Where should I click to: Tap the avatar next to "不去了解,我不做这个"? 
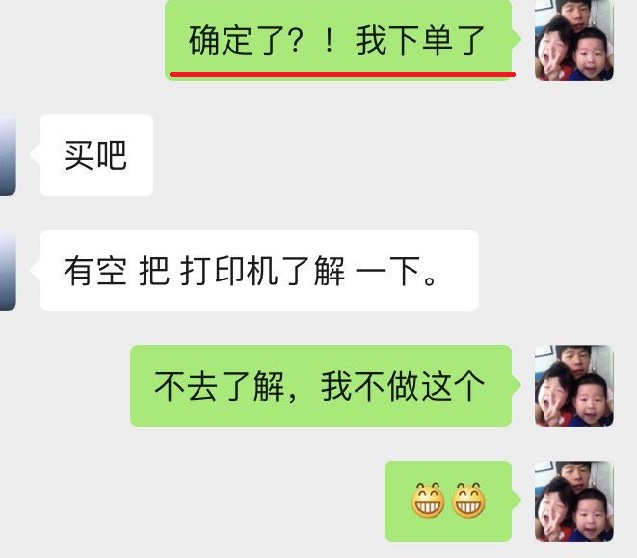click(574, 386)
